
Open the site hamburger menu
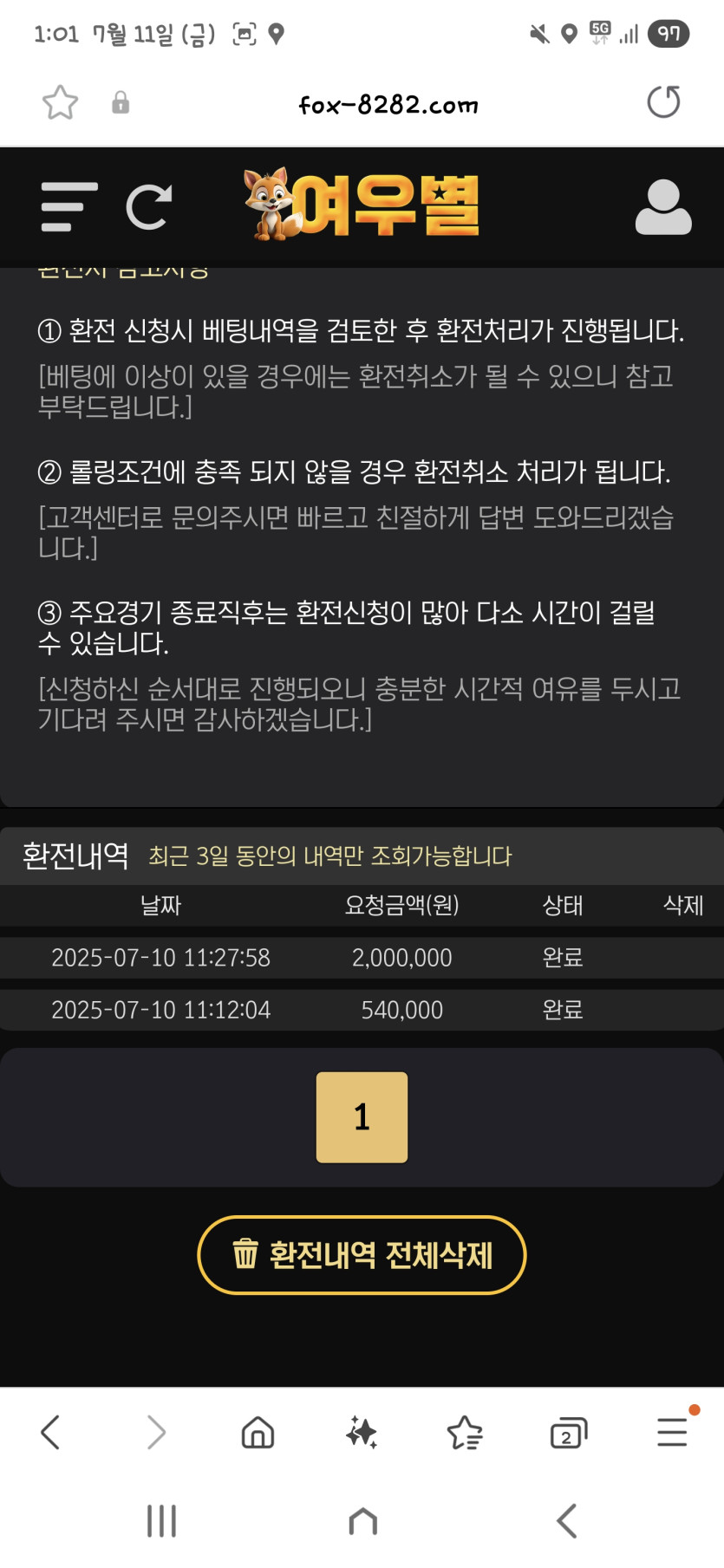click(x=69, y=206)
